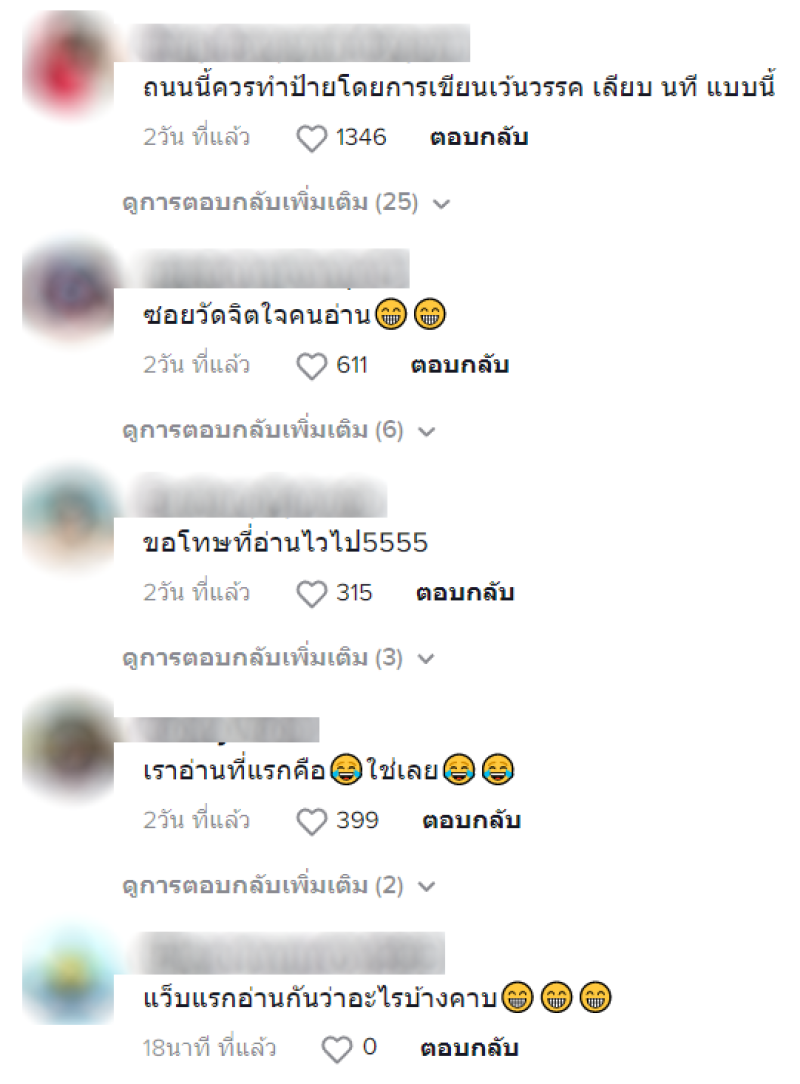Image resolution: width=800 pixels, height=1084 pixels.
Task: Like the comment with 399 likes
Action: [313, 822]
